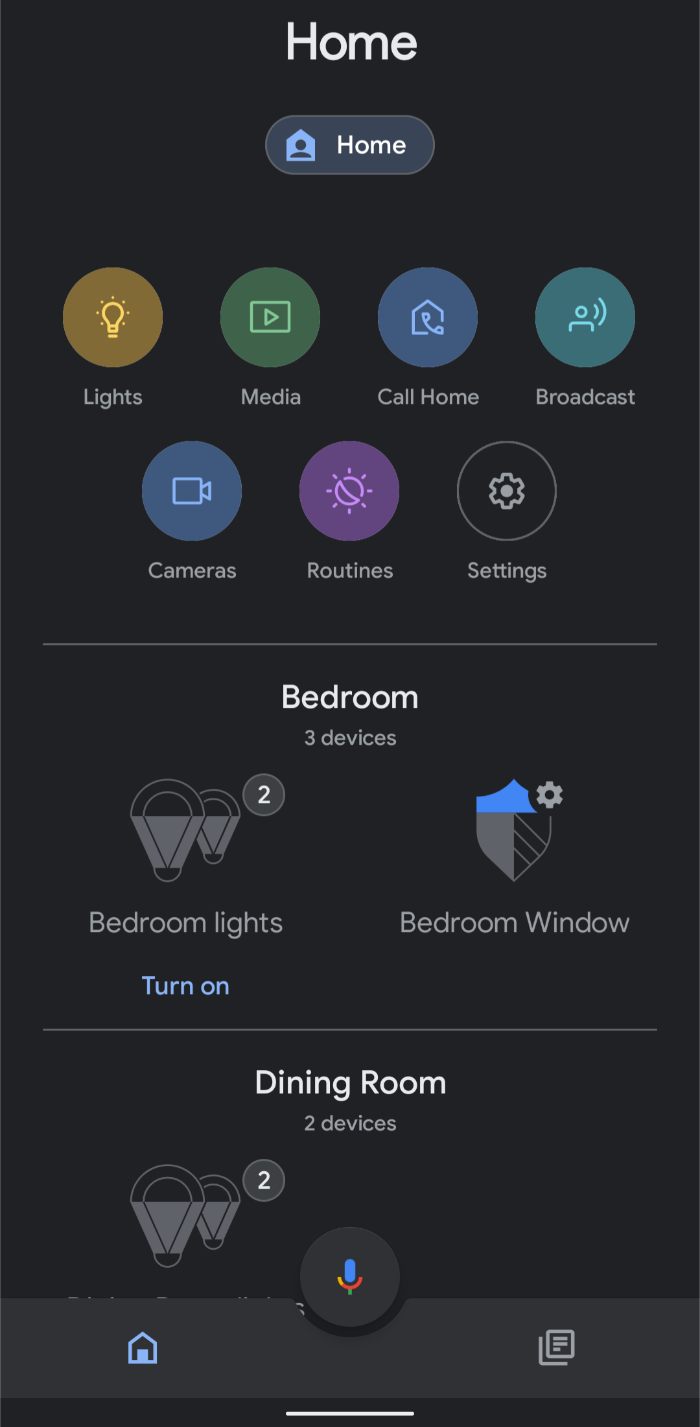Tap the Google Assistant microphone

coord(350,1276)
